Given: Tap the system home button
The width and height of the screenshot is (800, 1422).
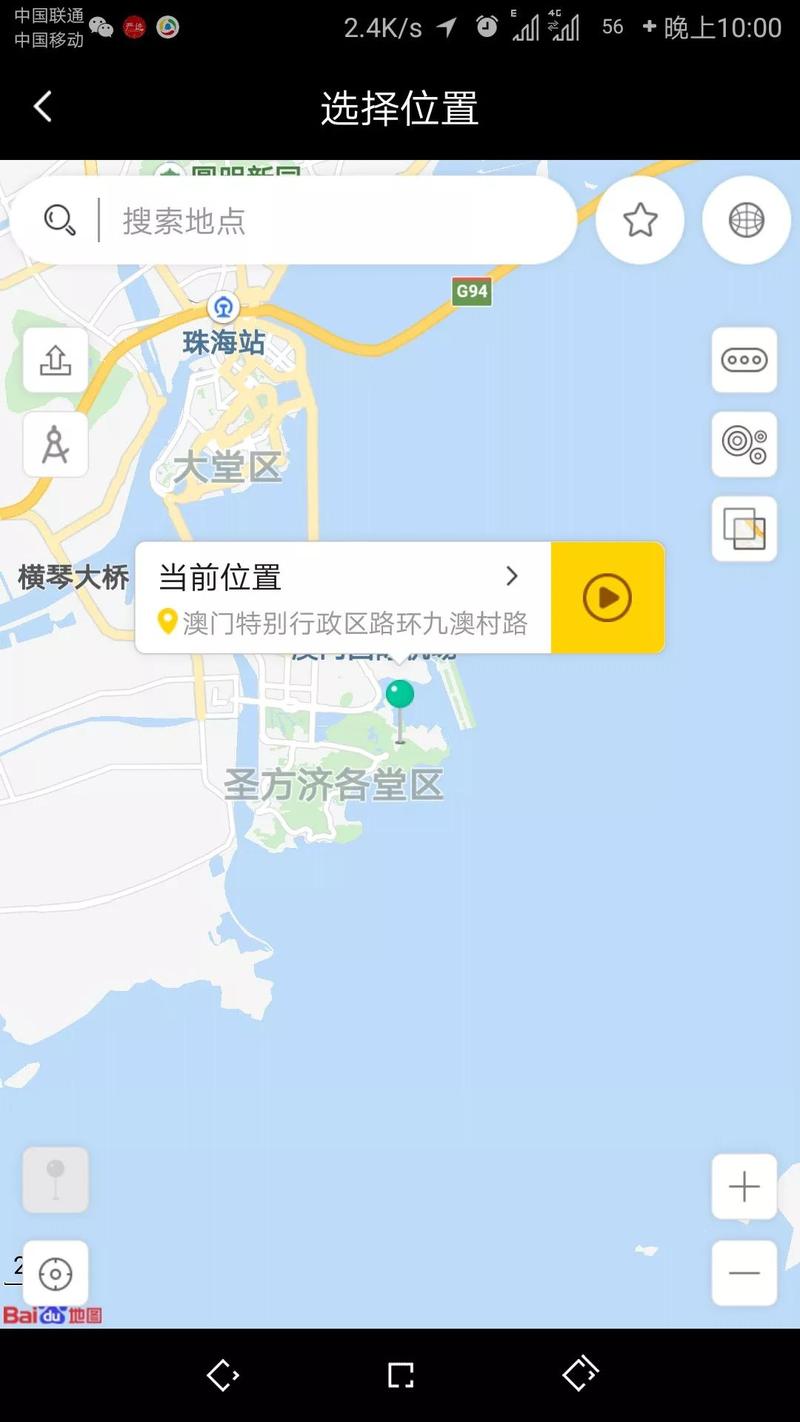Looking at the screenshot, I should click(400, 1375).
